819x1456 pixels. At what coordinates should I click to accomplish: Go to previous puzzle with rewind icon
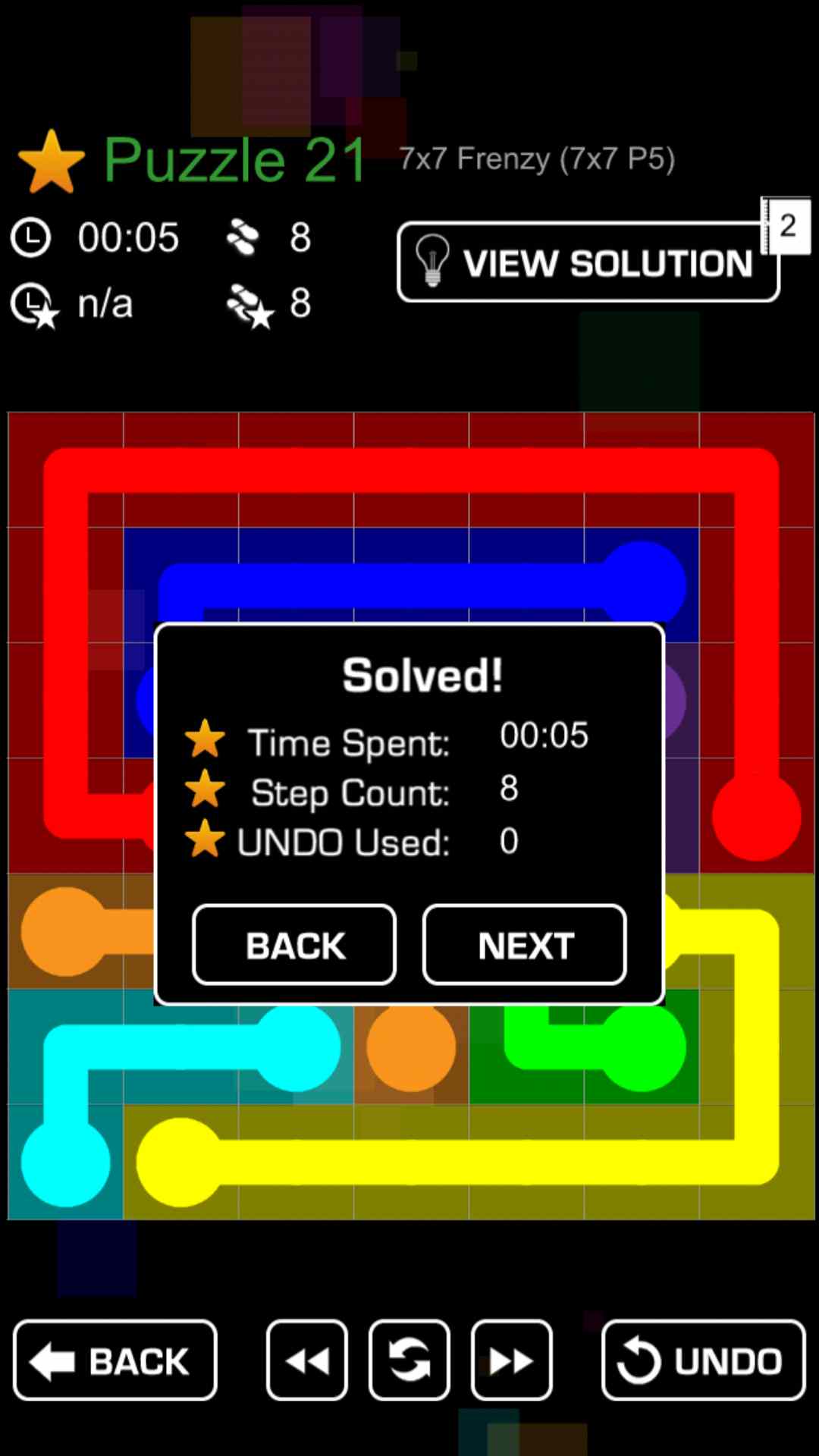point(307,1360)
